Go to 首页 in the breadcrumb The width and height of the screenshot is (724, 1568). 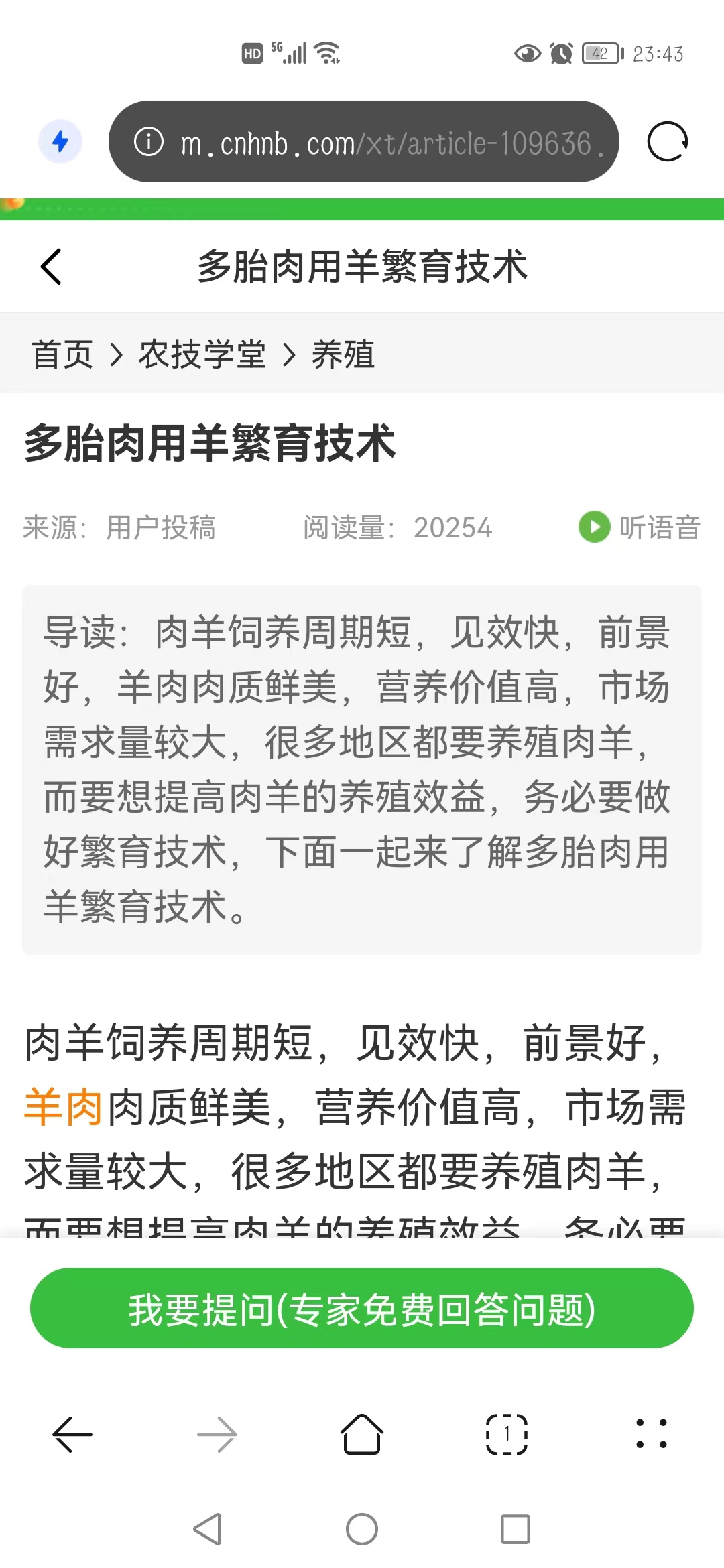click(x=62, y=354)
